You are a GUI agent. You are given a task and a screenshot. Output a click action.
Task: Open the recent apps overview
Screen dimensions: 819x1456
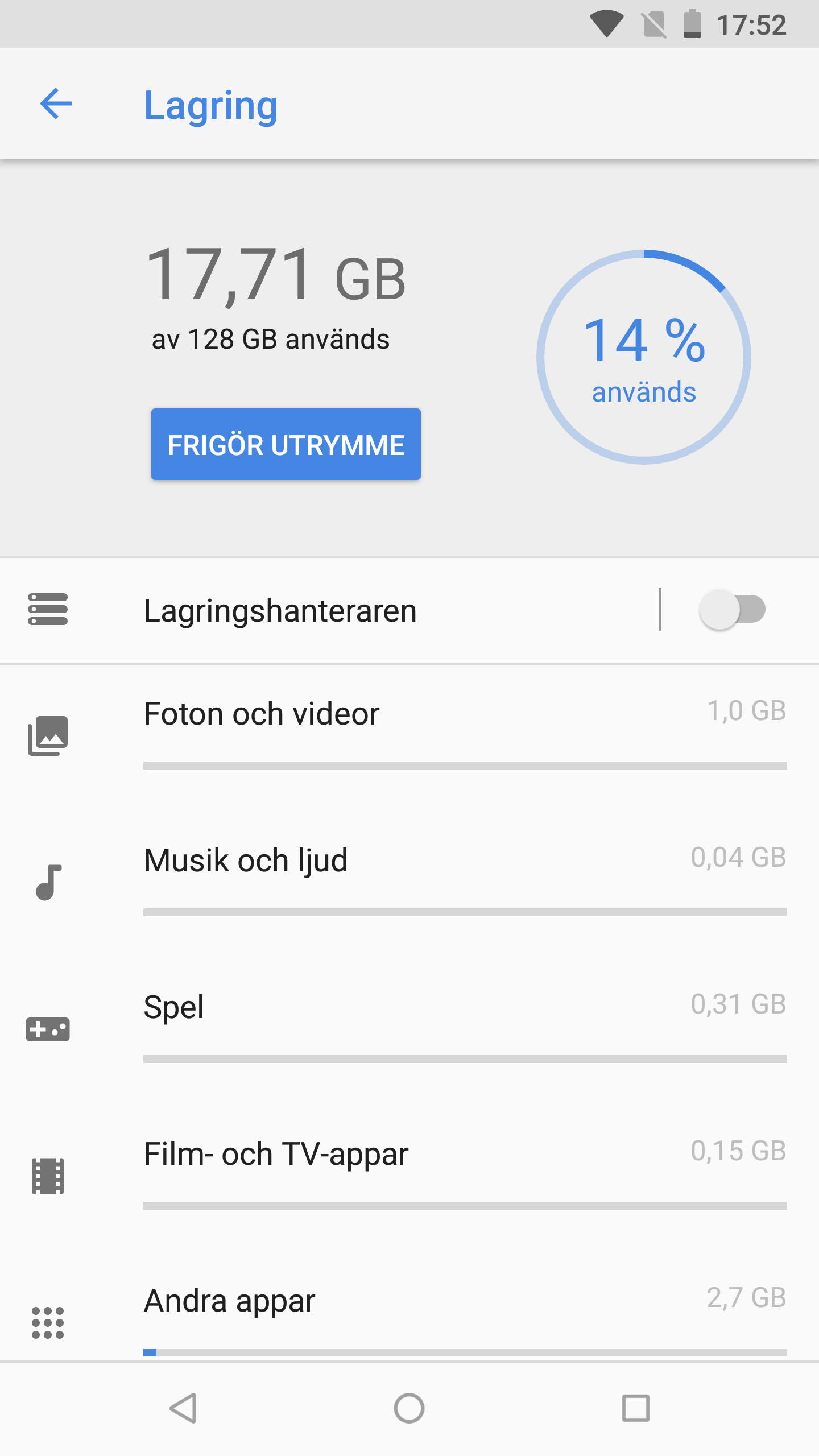pos(636,1408)
